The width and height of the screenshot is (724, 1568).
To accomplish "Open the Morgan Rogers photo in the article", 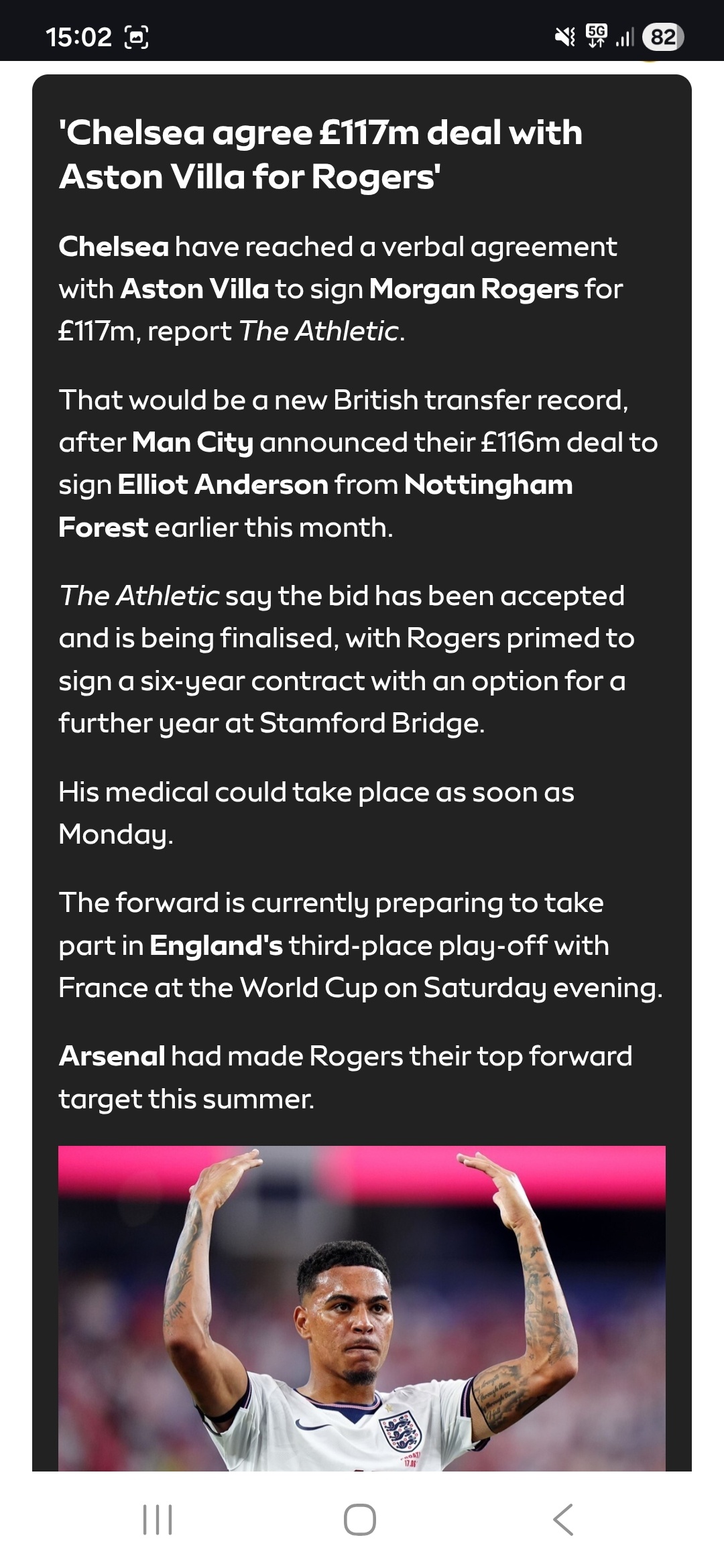I will 362,1308.
